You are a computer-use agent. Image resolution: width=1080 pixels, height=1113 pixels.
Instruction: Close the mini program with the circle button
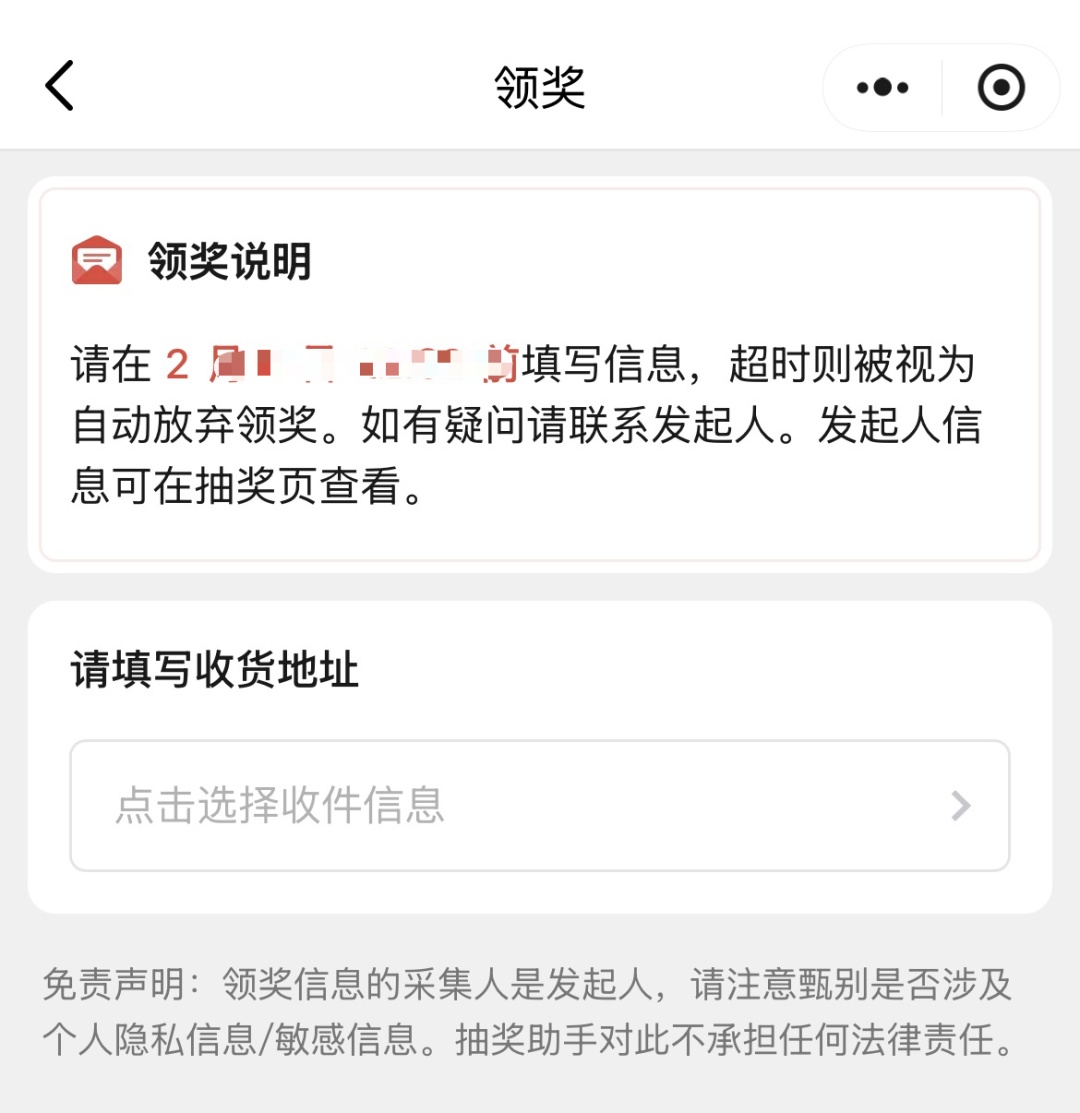[1000, 88]
